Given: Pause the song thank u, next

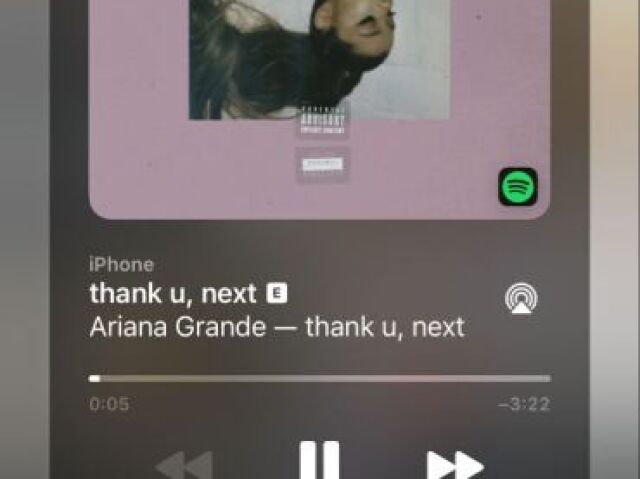Looking at the screenshot, I should [x=320, y=461].
